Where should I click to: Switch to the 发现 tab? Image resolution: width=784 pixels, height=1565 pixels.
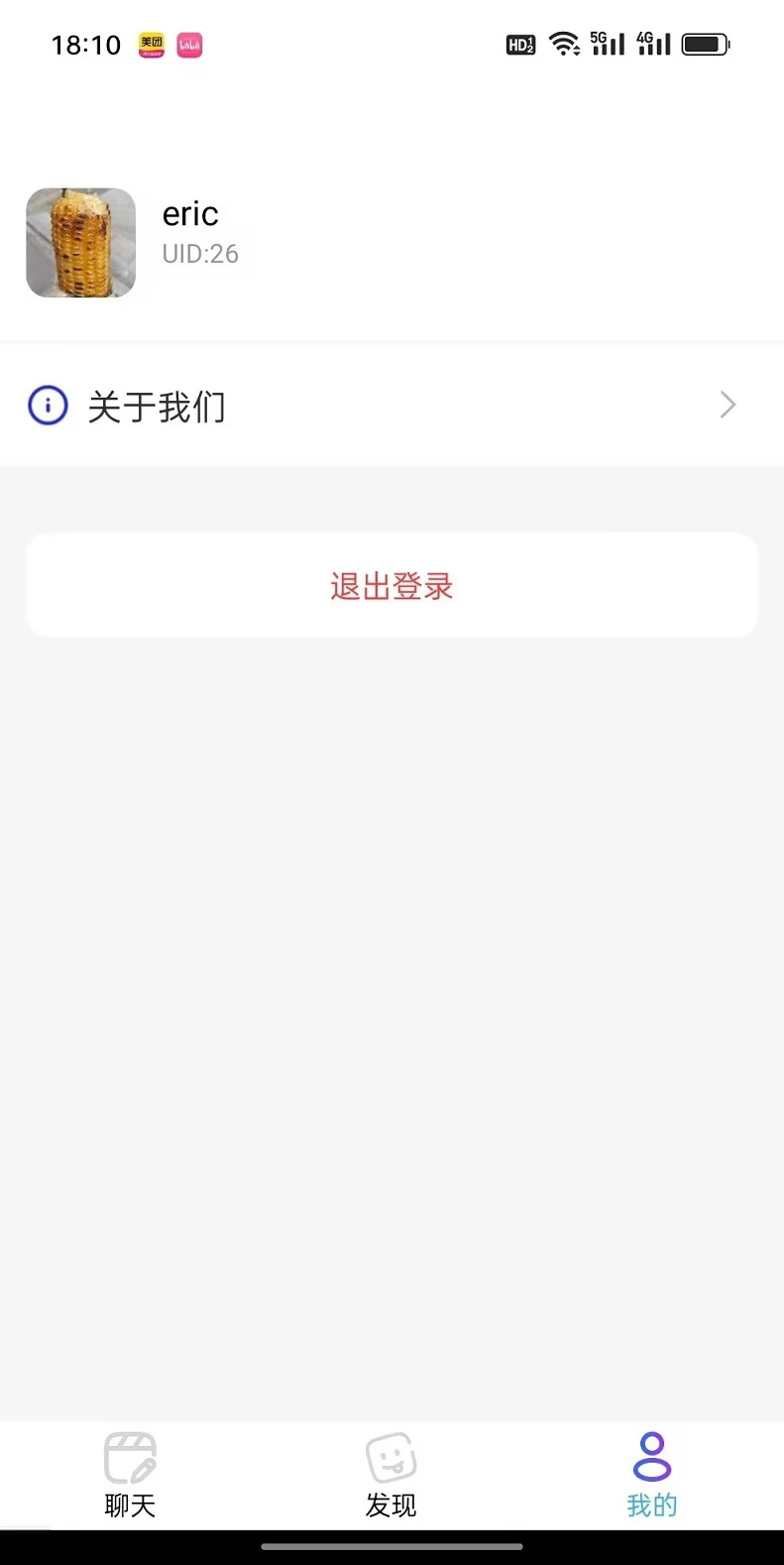(x=391, y=1475)
